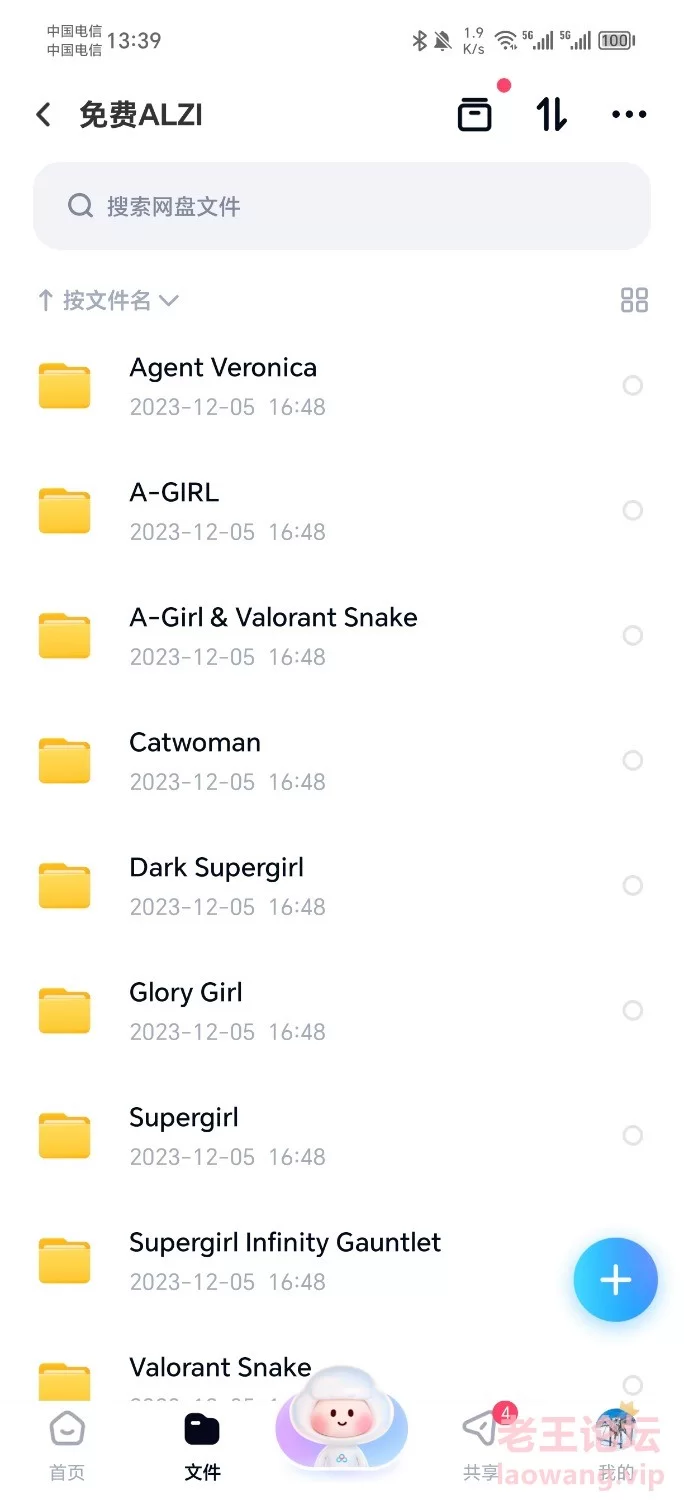Open the transfer list icon
684x1500 pixels.
(x=475, y=115)
